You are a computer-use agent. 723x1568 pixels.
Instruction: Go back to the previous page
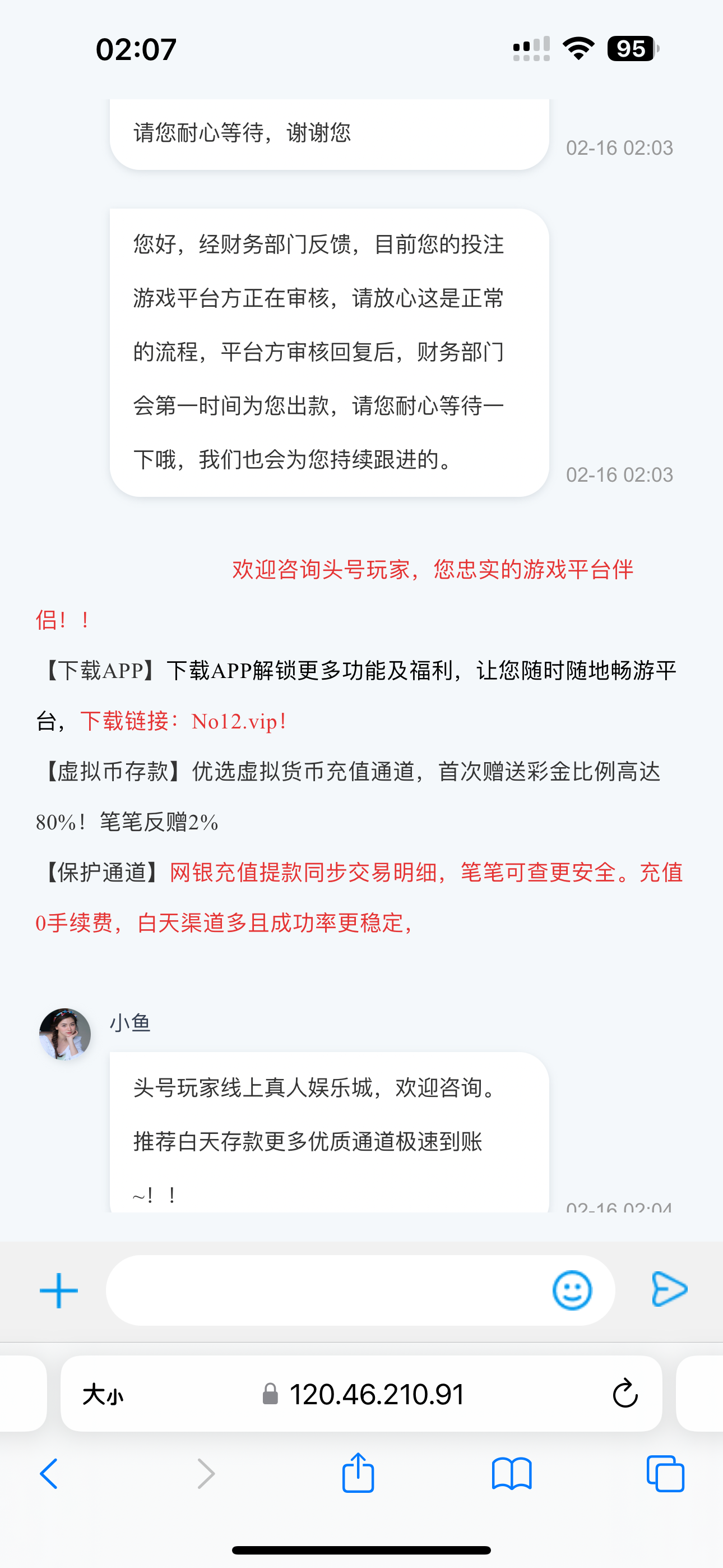49,1474
